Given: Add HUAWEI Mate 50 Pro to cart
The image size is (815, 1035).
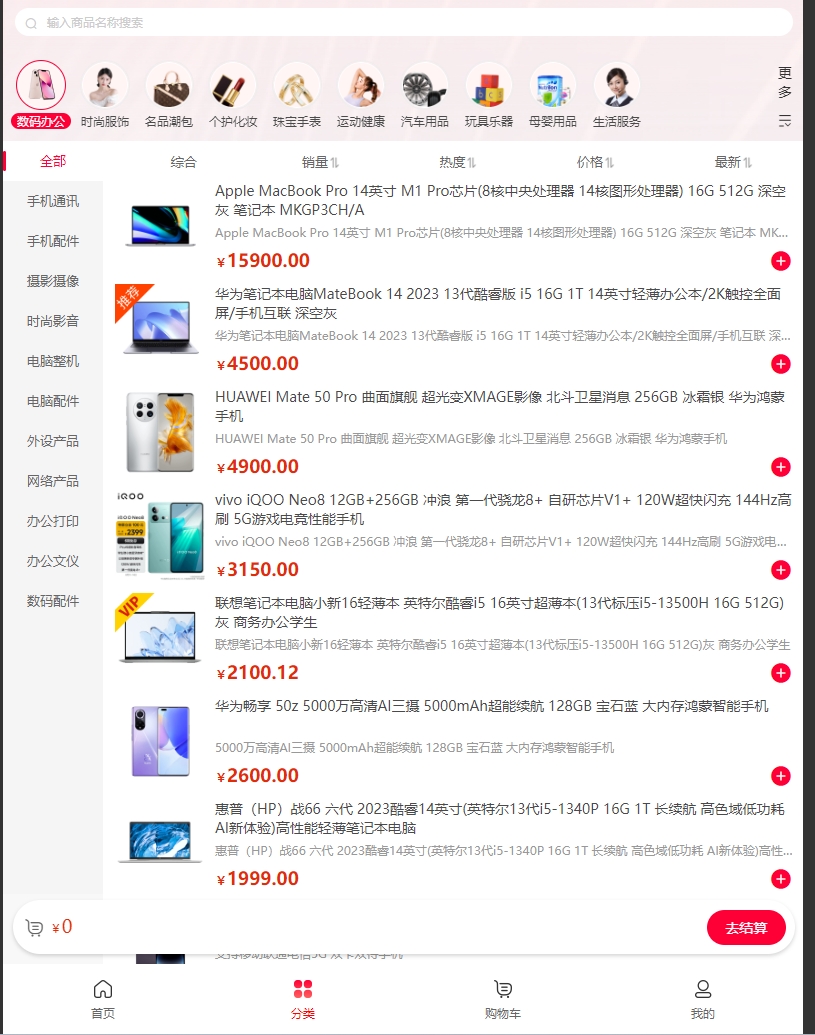Looking at the screenshot, I should 781,467.
